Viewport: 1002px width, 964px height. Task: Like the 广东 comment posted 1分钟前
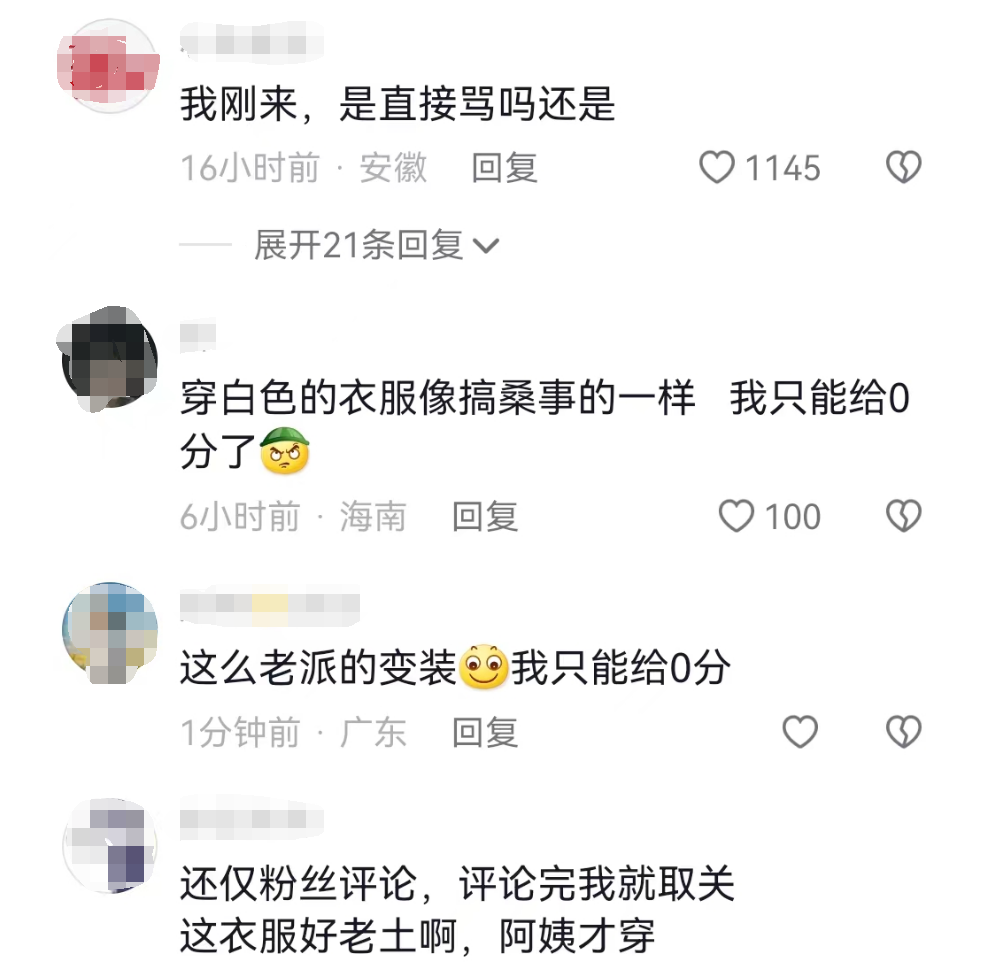(x=799, y=732)
